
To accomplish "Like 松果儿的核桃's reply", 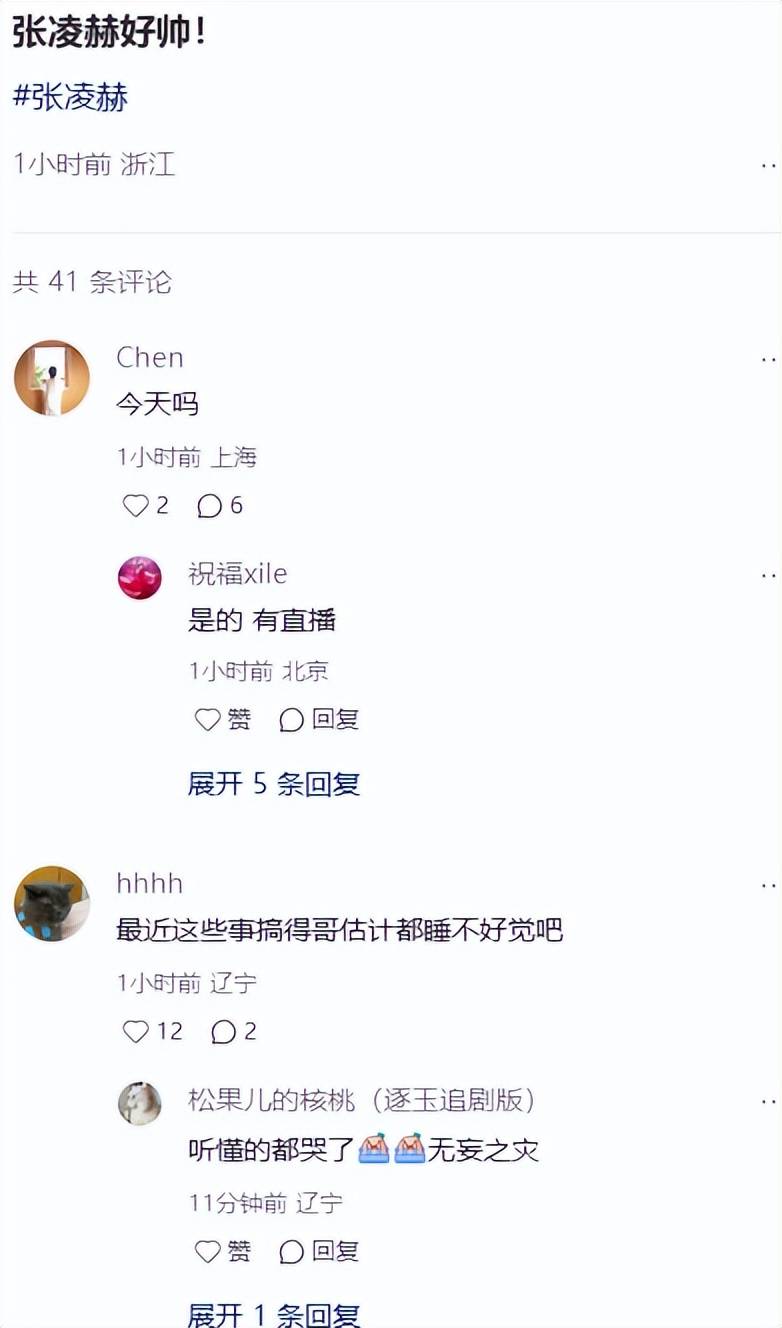I will [x=208, y=1251].
